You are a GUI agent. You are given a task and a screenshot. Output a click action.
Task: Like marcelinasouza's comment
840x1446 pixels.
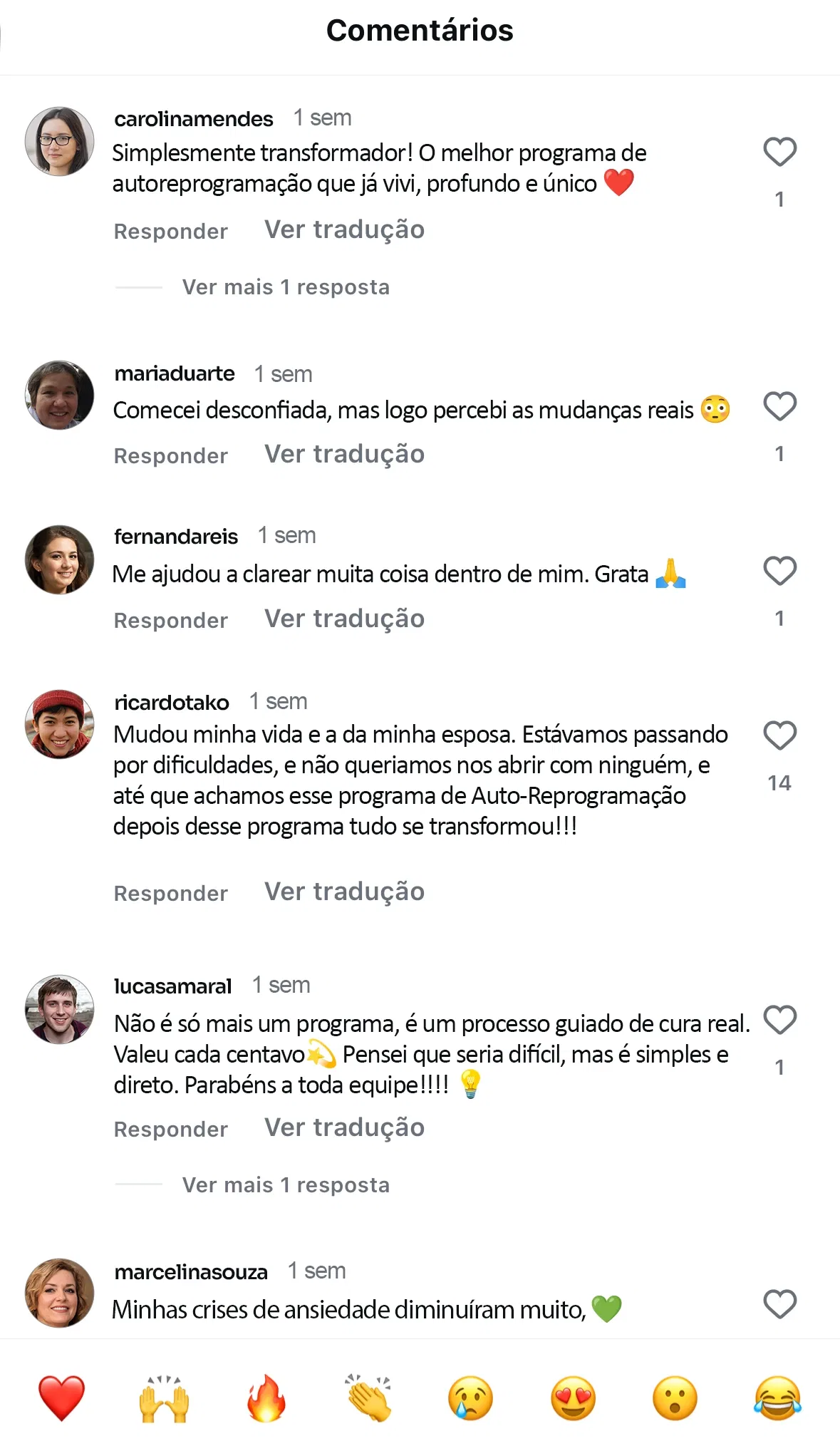[x=779, y=1304]
